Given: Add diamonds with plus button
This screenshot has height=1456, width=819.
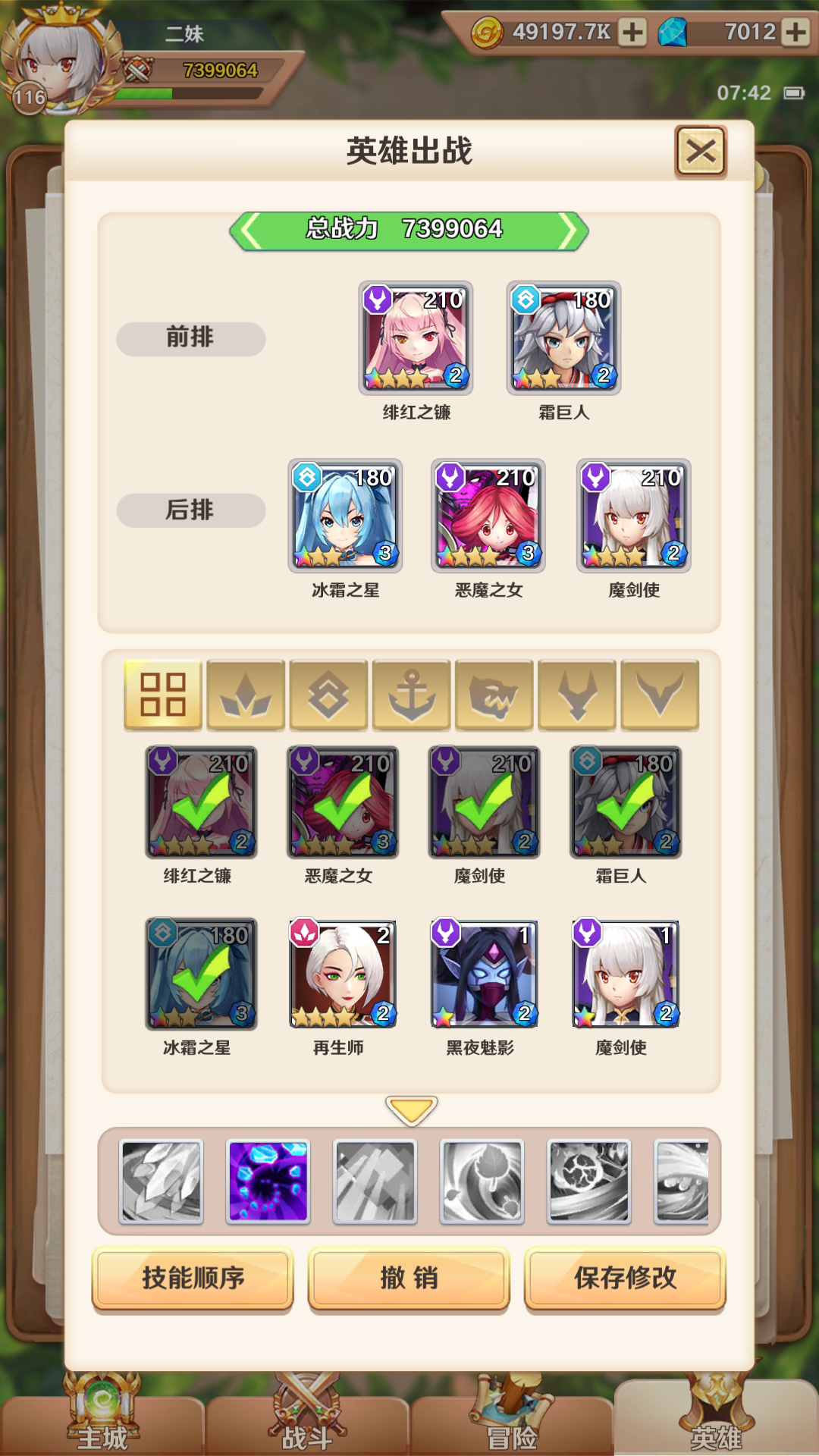Looking at the screenshot, I should (795, 32).
